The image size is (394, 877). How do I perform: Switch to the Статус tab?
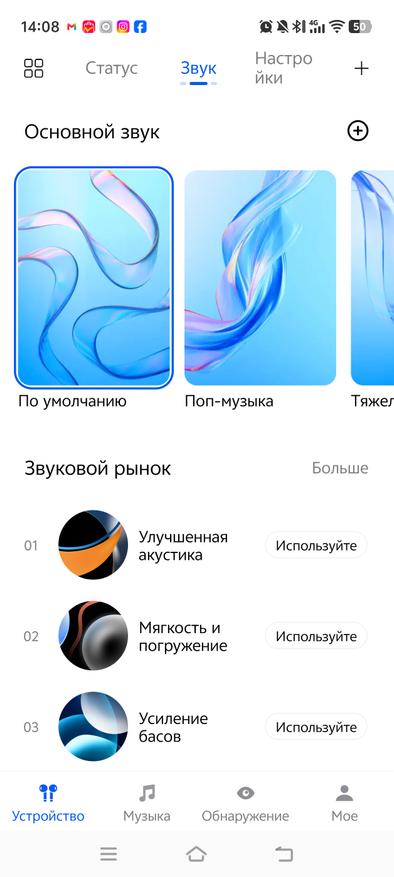(x=111, y=68)
